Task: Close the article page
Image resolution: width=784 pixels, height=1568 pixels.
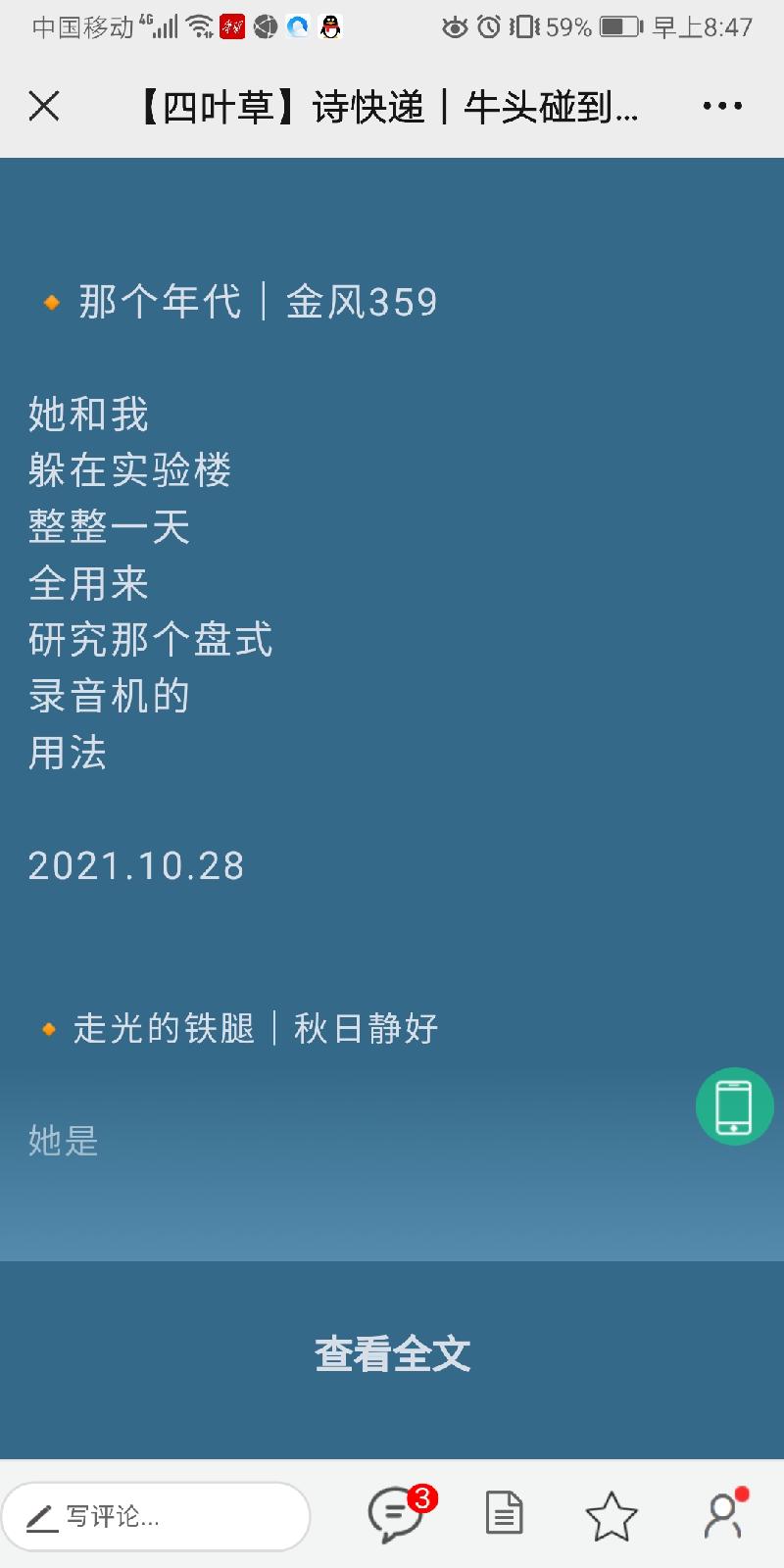Action: point(44,106)
